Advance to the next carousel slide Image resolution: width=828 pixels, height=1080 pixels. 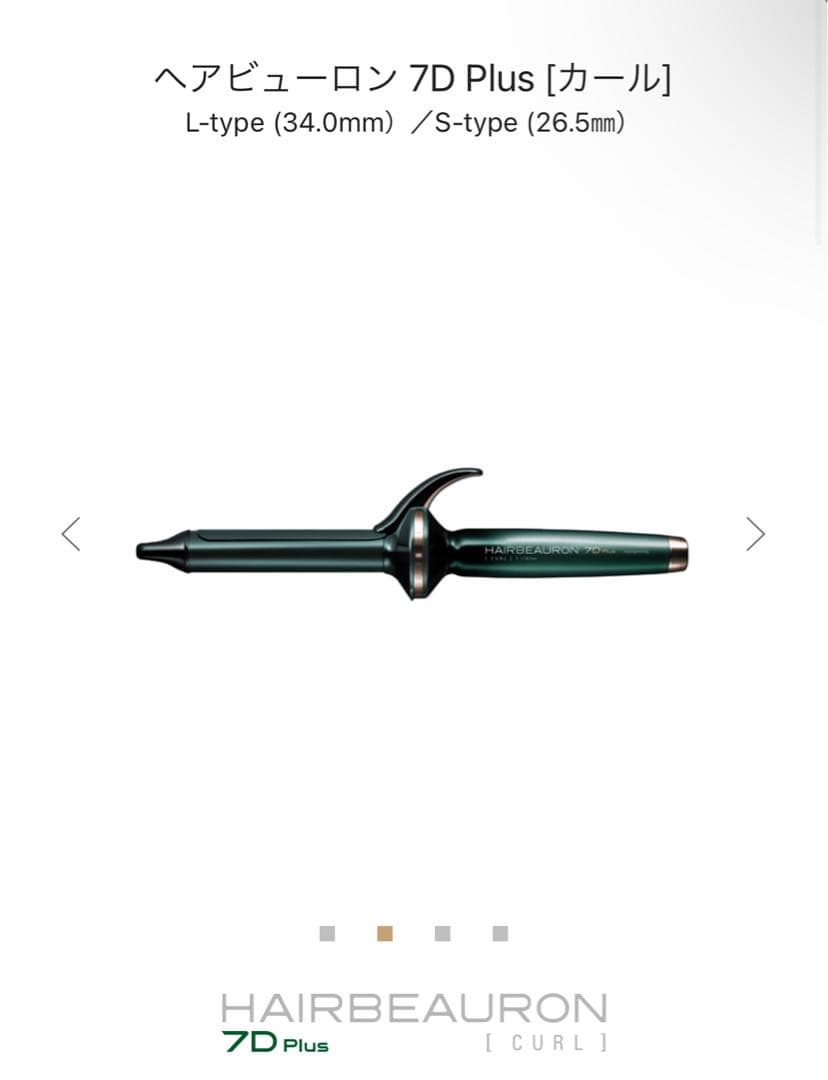(x=755, y=533)
